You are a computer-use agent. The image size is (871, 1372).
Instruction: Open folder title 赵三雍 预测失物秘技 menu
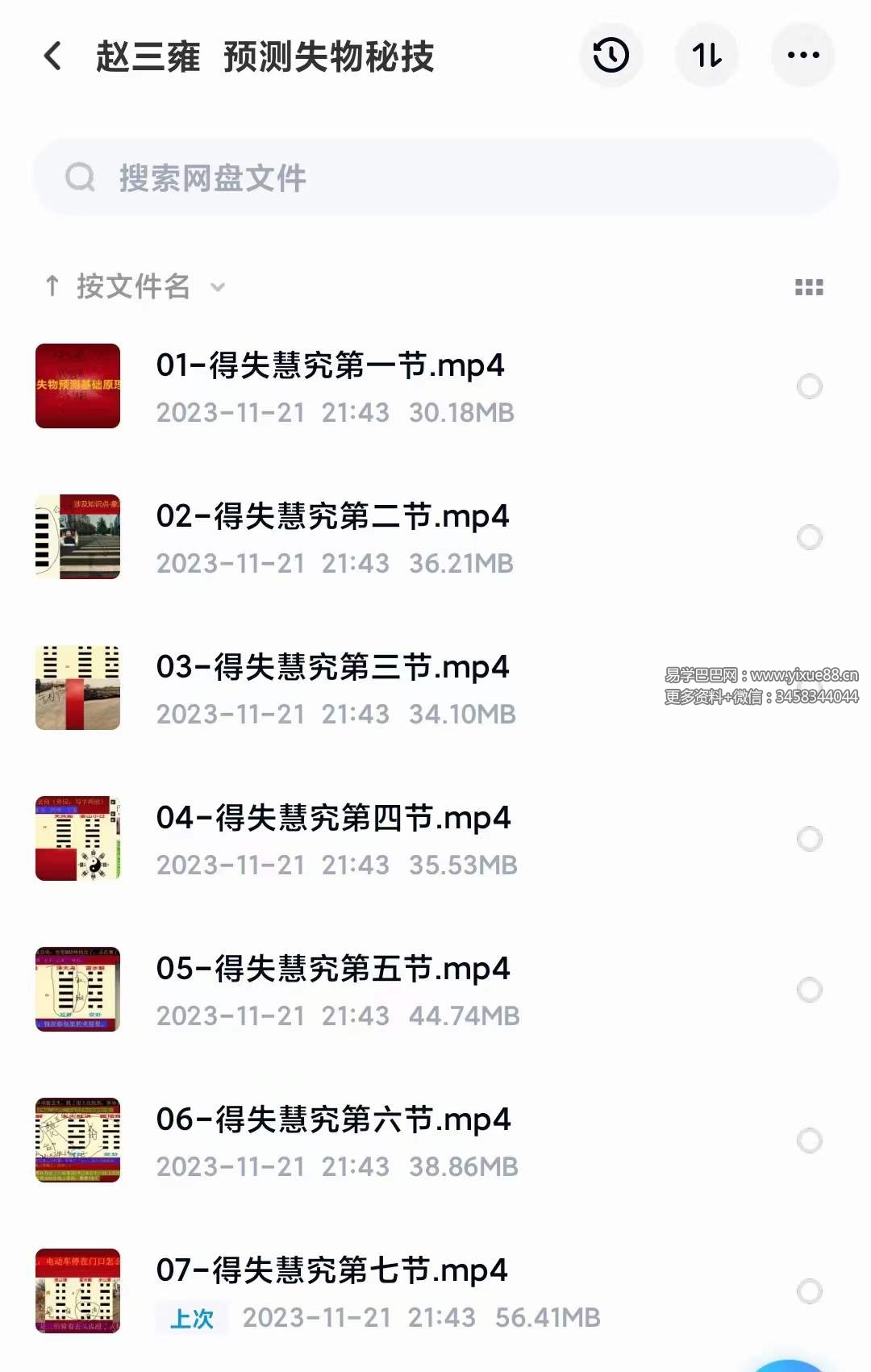pos(266,57)
